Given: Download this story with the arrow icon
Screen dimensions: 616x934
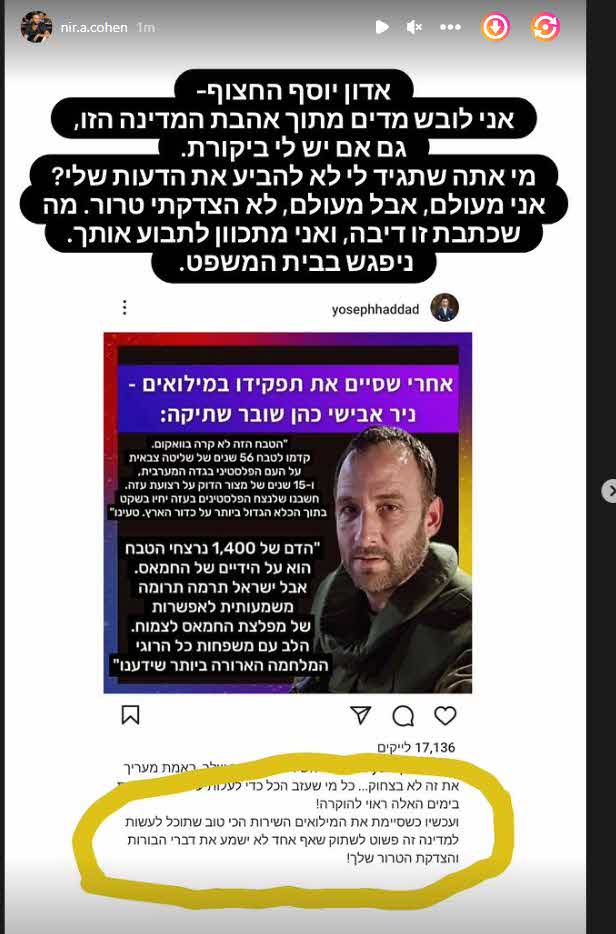Looking at the screenshot, I should click(496, 28).
